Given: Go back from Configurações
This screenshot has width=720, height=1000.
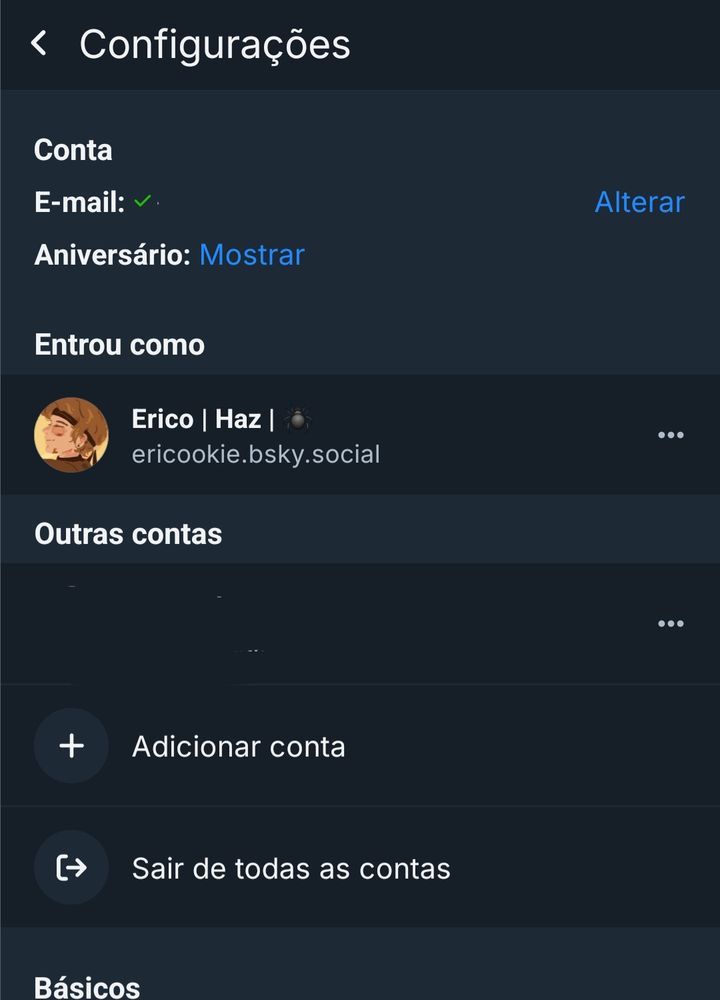Looking at the screenshot, I should tap(40, 44).
